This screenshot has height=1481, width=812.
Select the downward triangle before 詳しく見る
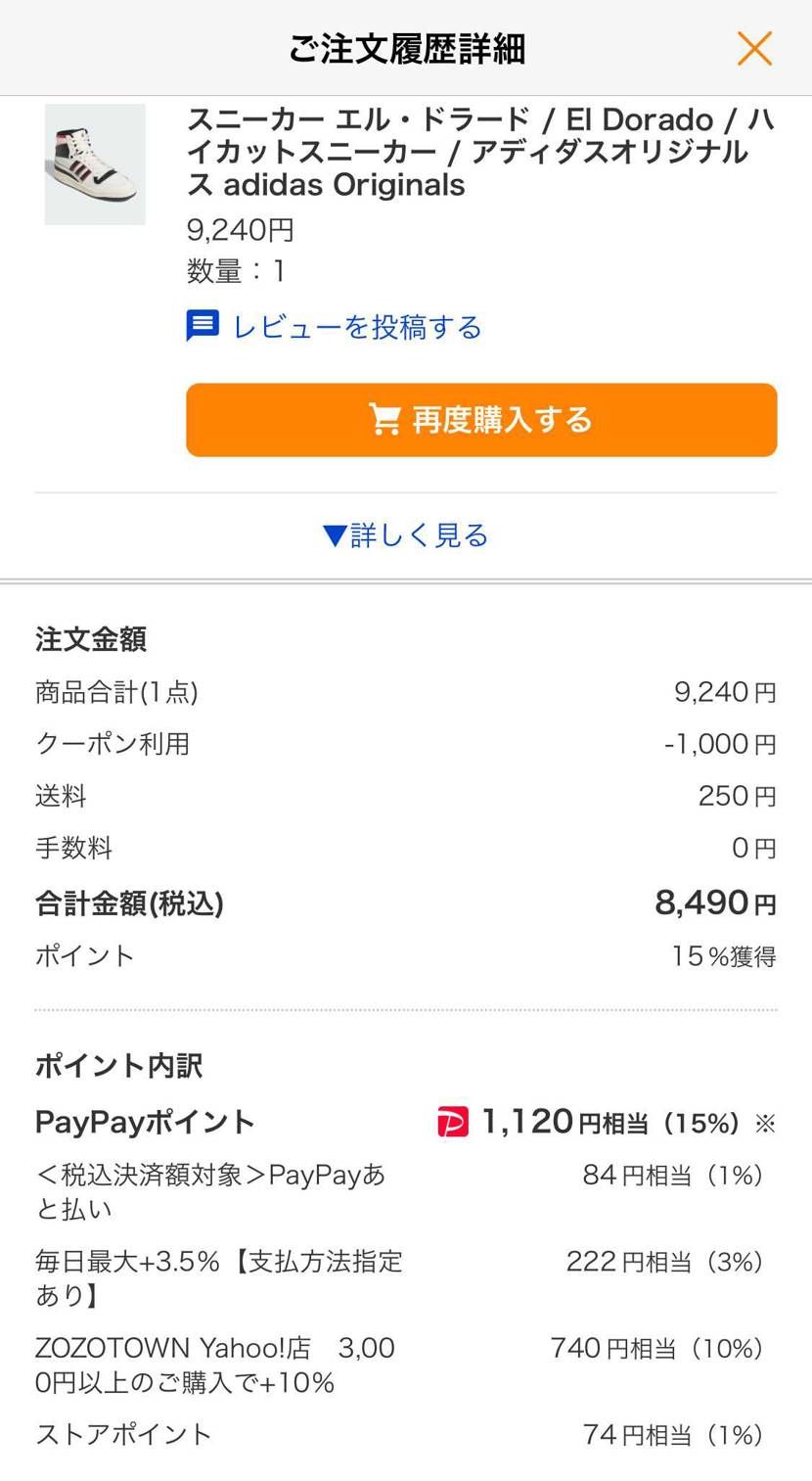[334, 534]
